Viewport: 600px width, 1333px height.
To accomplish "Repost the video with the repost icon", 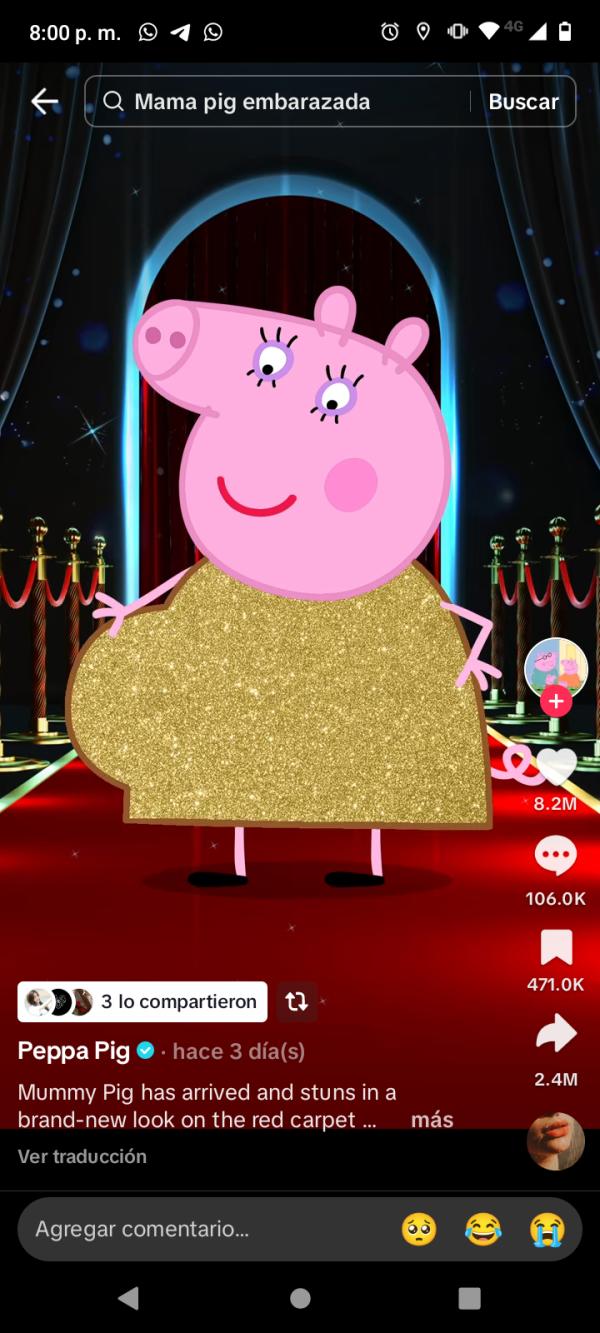I will 296,1002.
